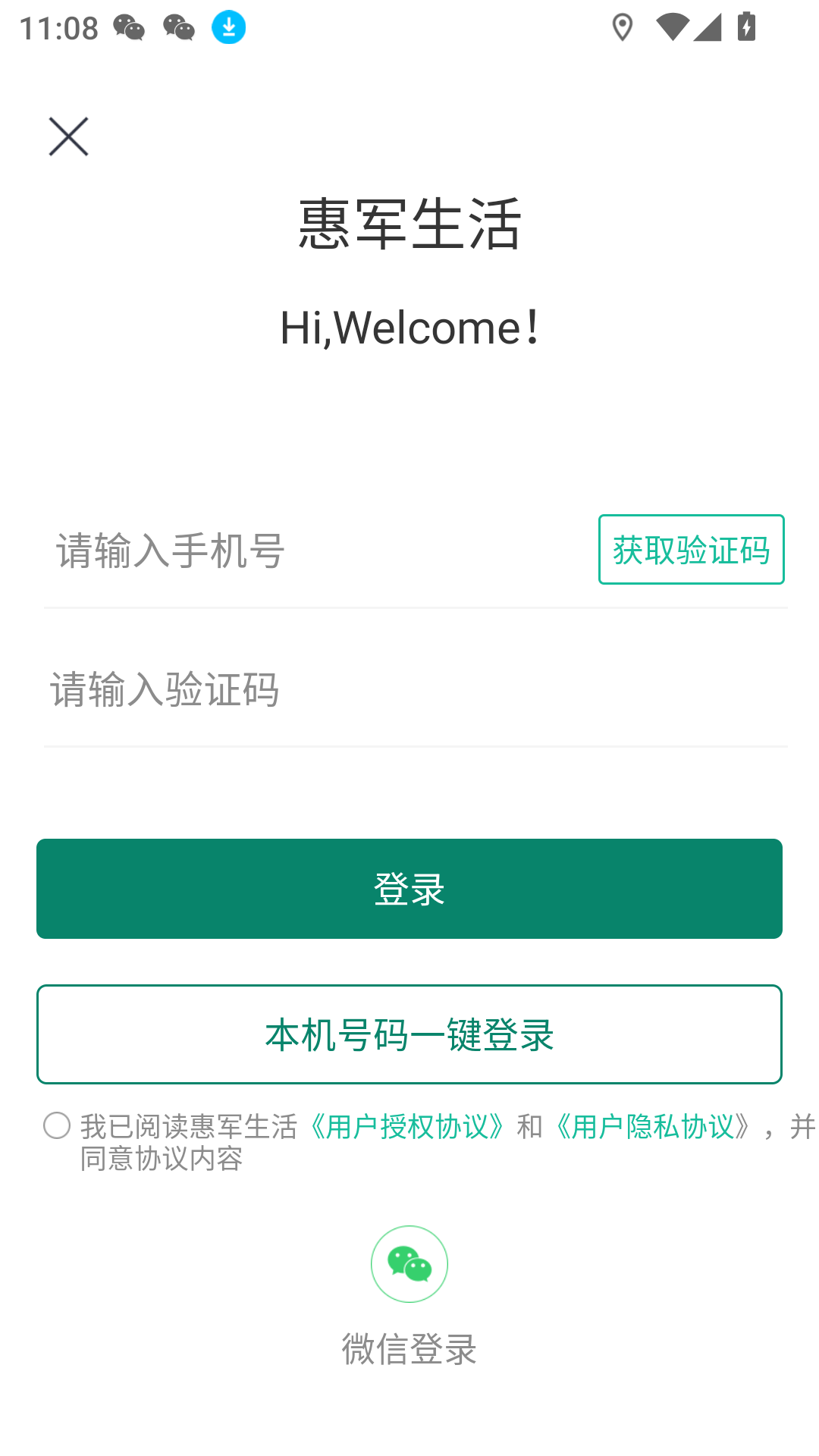
Task: Close the login screen with the X
Action: click(x=69, y=137)
